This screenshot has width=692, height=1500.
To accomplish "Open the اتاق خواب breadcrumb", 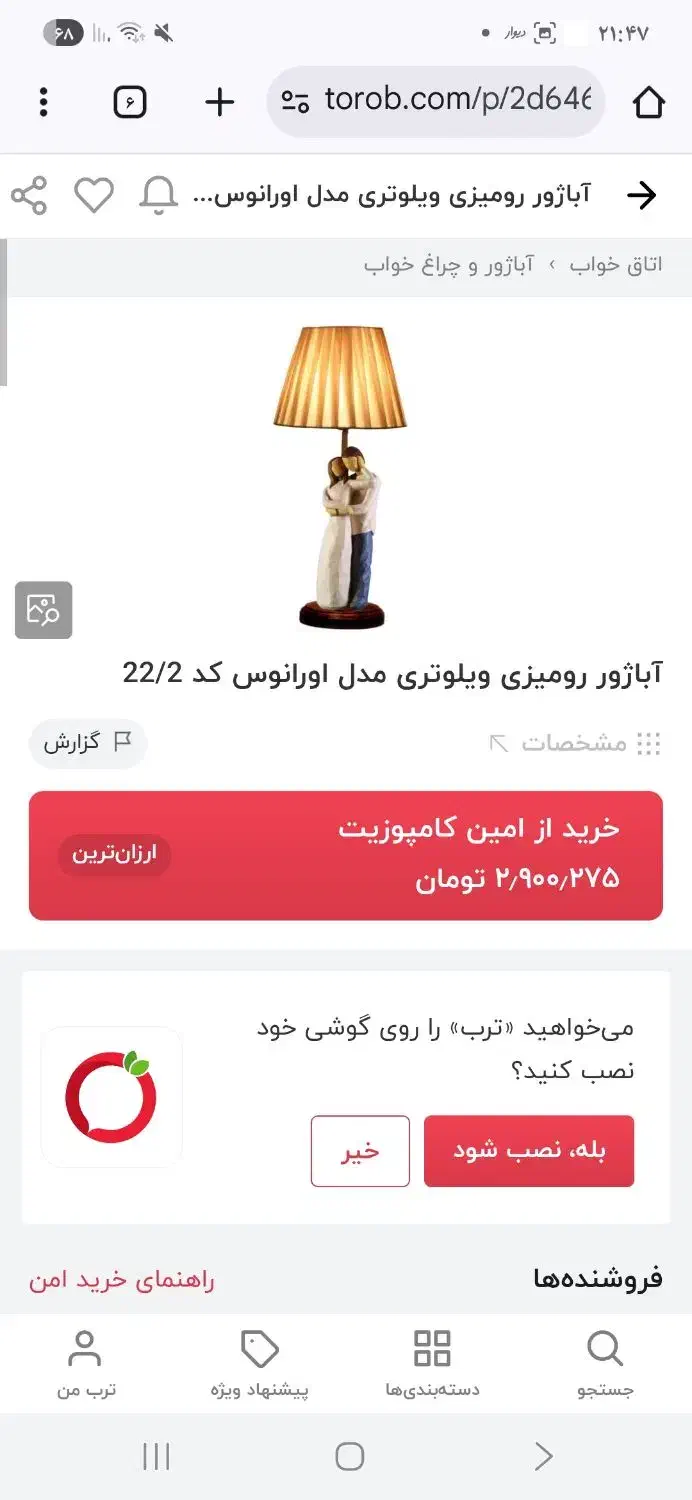I will 616,265.
